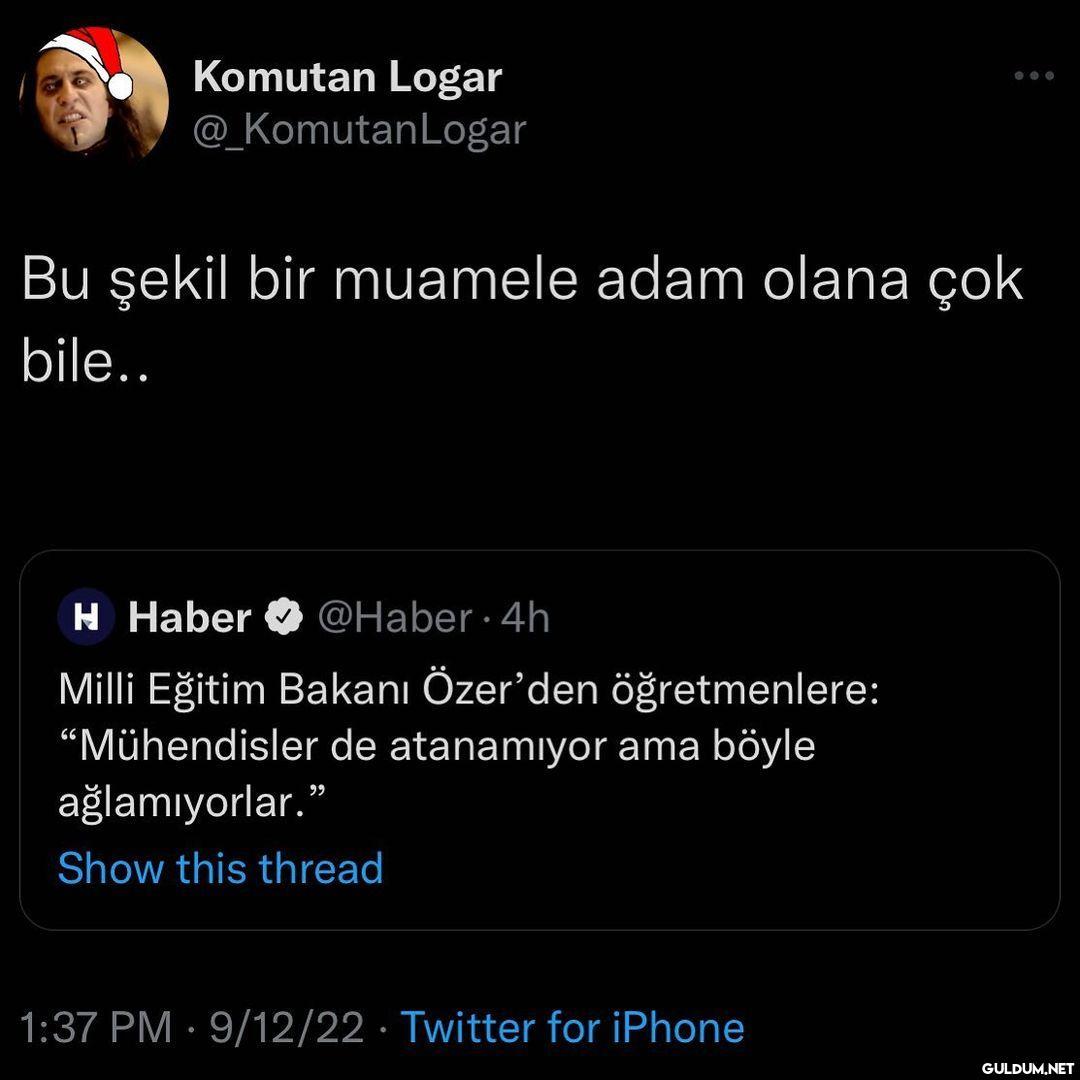The height and width of the screenshot is (1080, 1080).
Task: Open the tweet's three-dot overflow menu
Action: 1034,76
